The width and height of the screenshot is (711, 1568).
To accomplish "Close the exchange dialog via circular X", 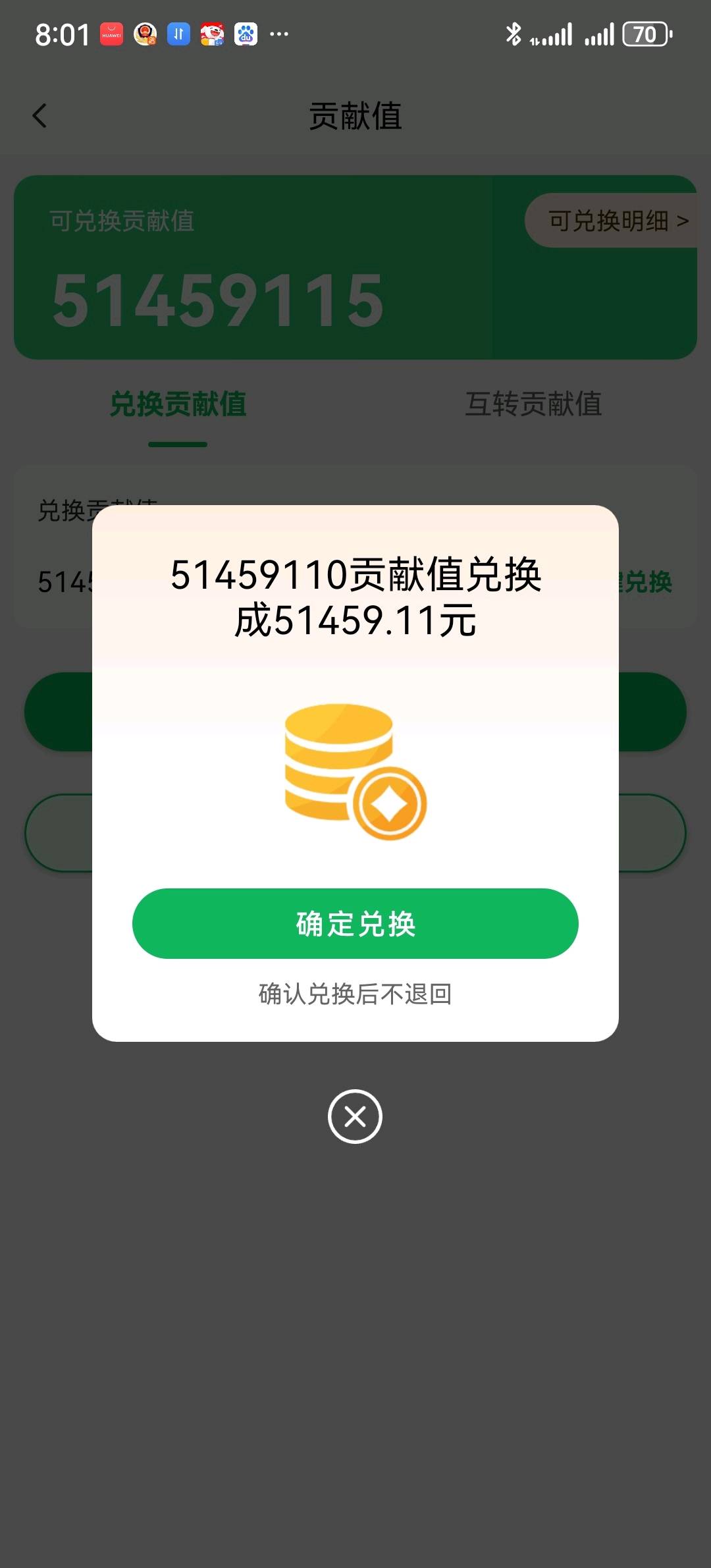I will point(354,1117).
